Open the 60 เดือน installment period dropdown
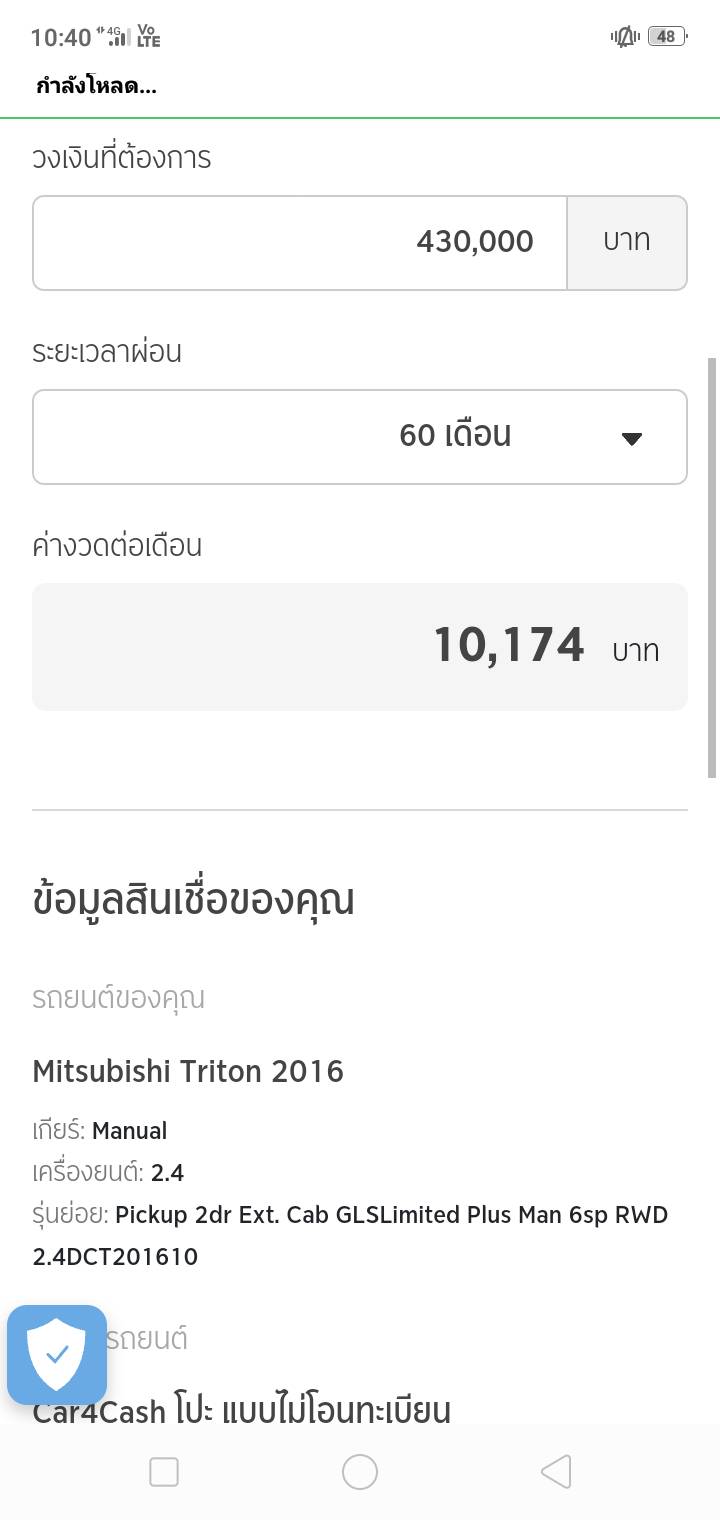 click(x=360, y=436)
